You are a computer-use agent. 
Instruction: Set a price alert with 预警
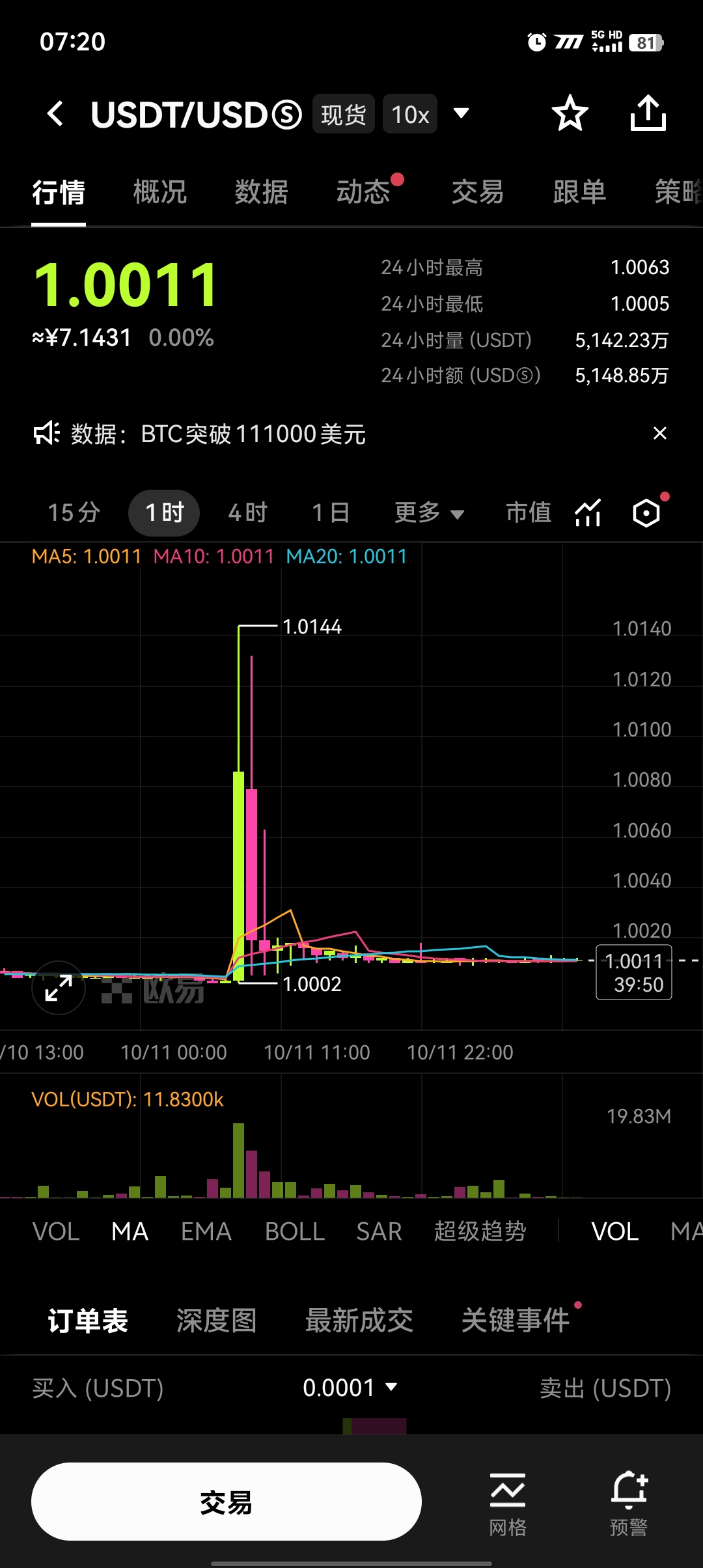(628, 1502)
